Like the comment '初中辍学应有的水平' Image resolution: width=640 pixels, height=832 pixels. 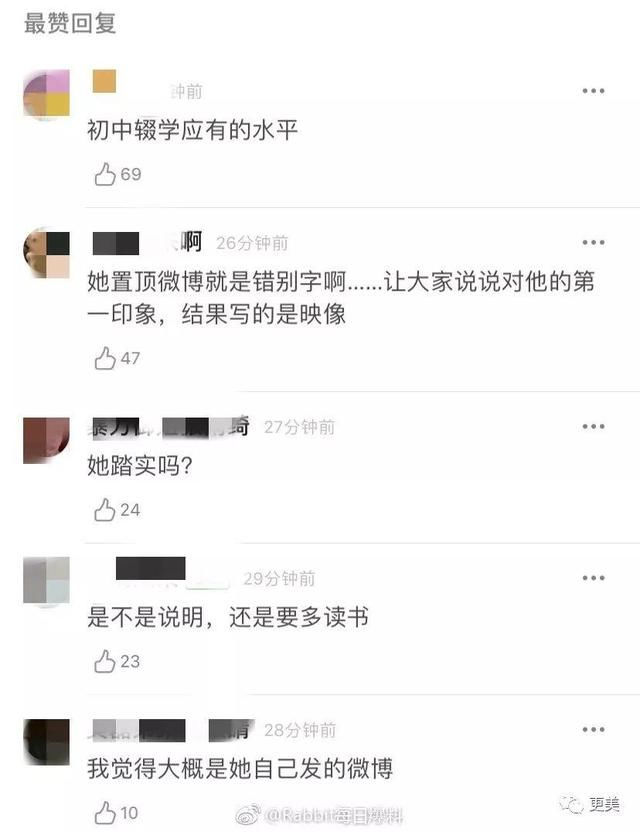tap(105, 175)
